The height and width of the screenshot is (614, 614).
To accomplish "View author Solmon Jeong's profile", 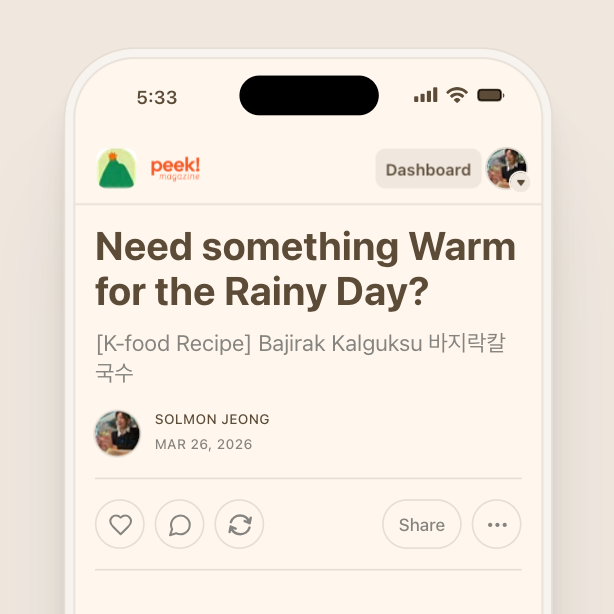I will pyautogui.click(x=212, y=419).
